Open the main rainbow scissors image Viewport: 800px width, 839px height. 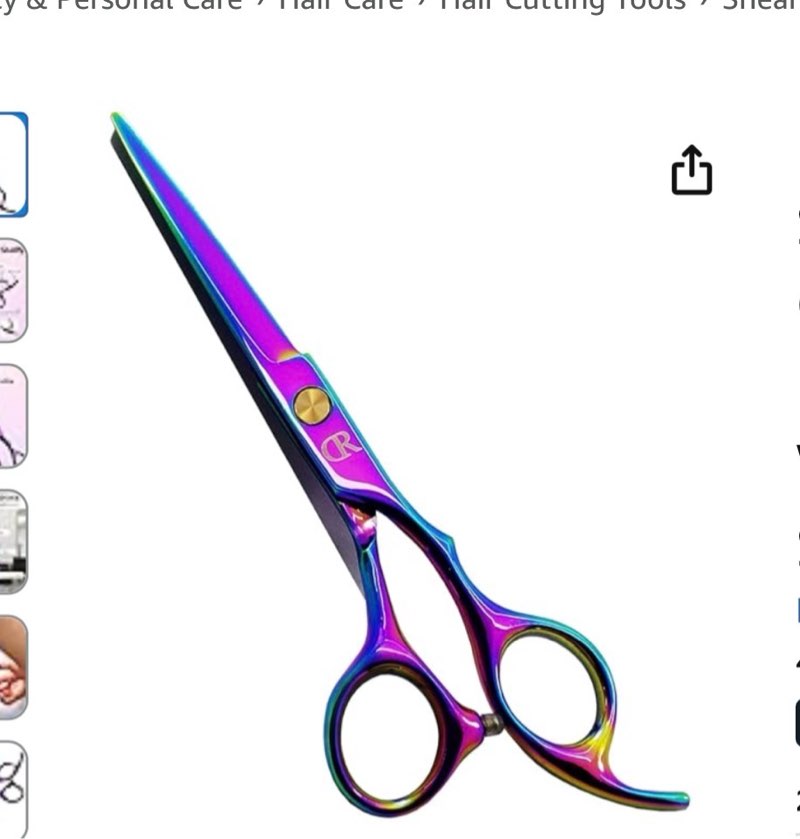[x=400, y=460]
